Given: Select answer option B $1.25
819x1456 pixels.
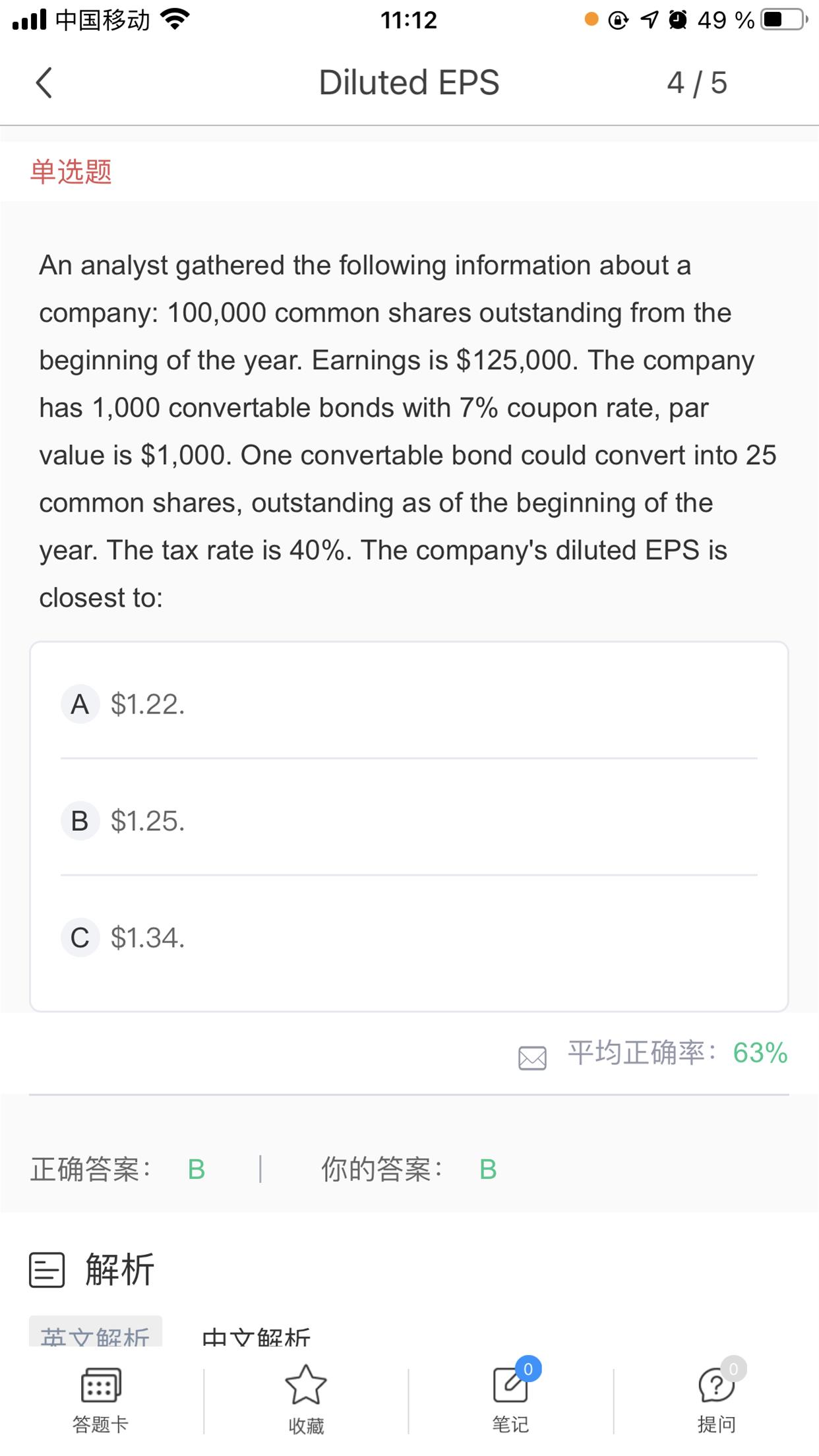Looking at the screenshot, I should (409, 821).
